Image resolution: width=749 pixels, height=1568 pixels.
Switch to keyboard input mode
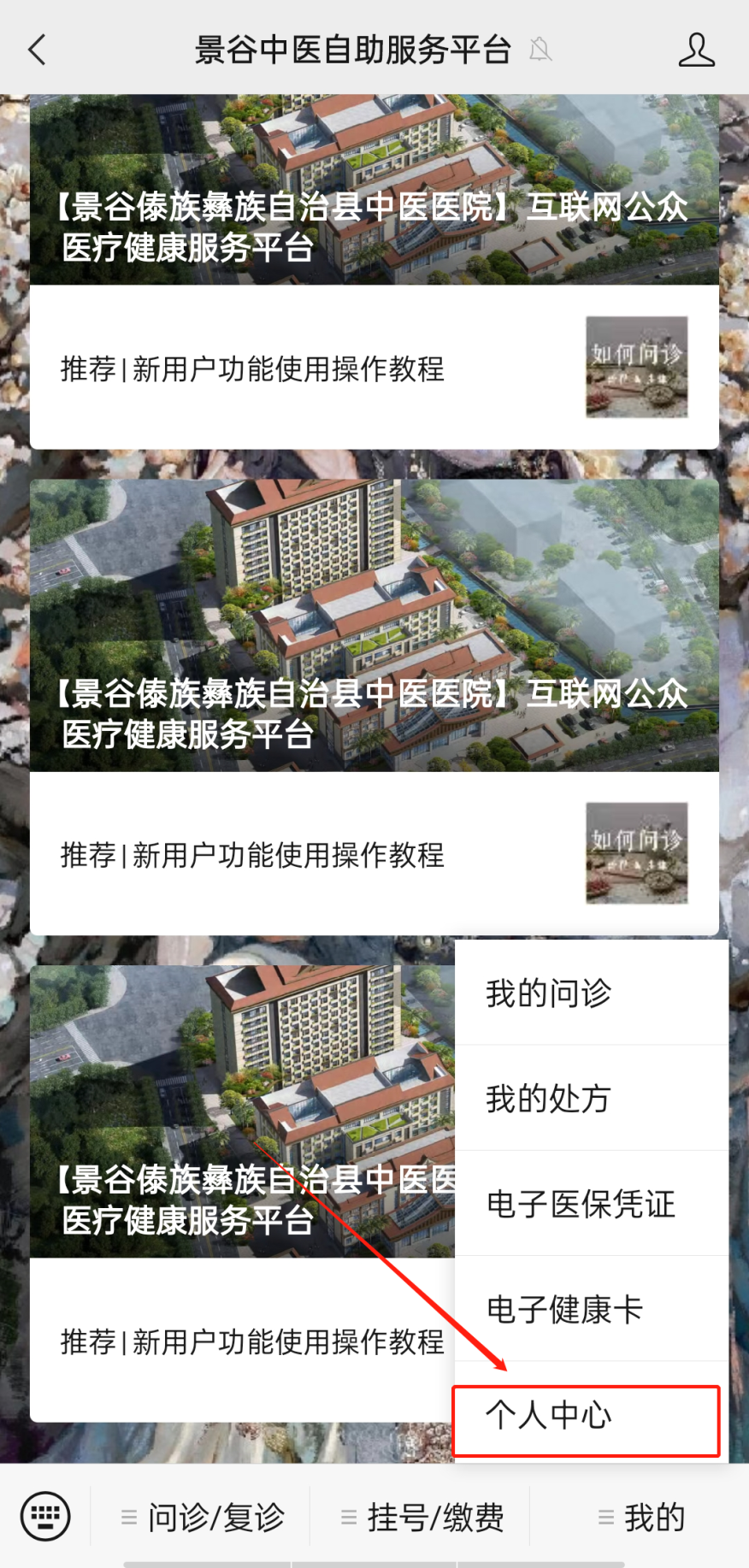45,1517
